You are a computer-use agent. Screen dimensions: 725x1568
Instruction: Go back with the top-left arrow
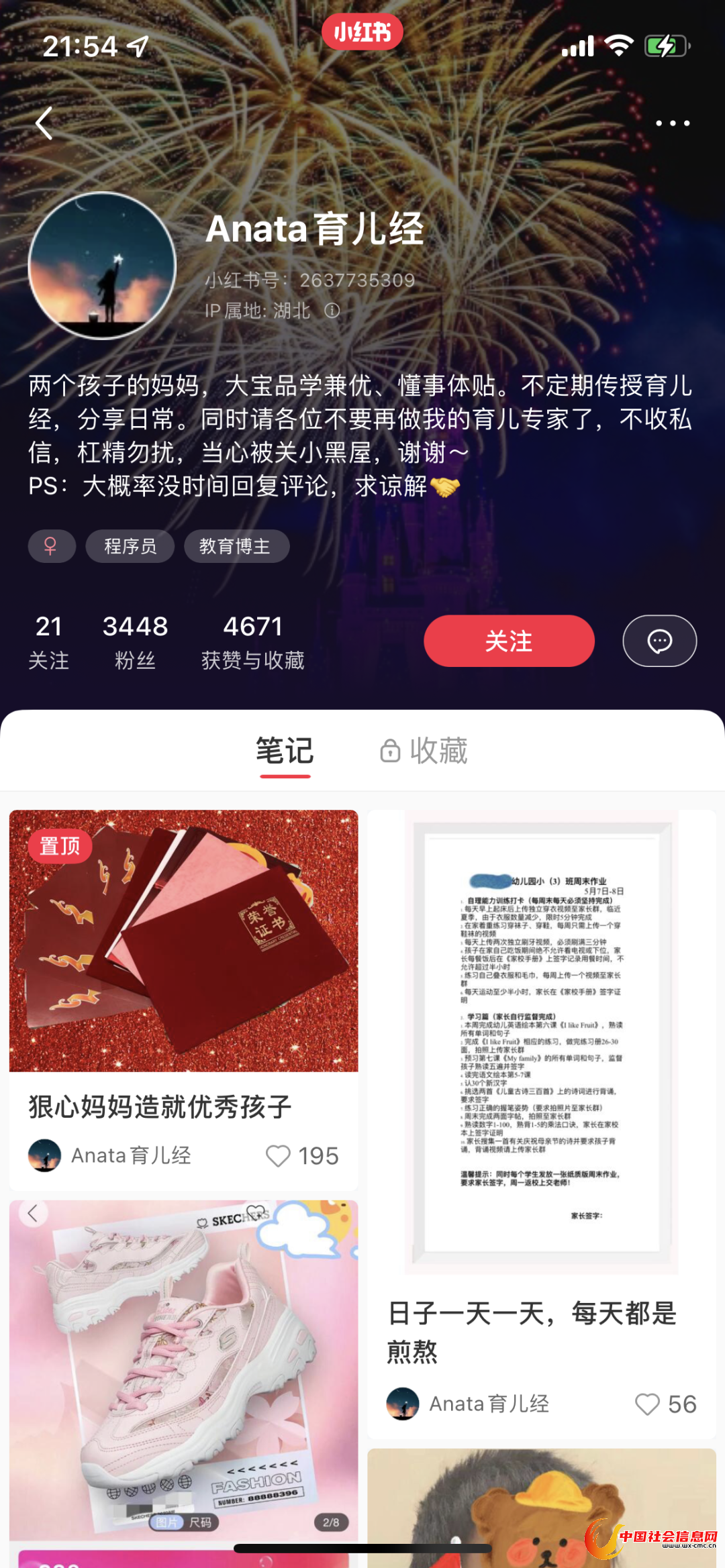44,123
